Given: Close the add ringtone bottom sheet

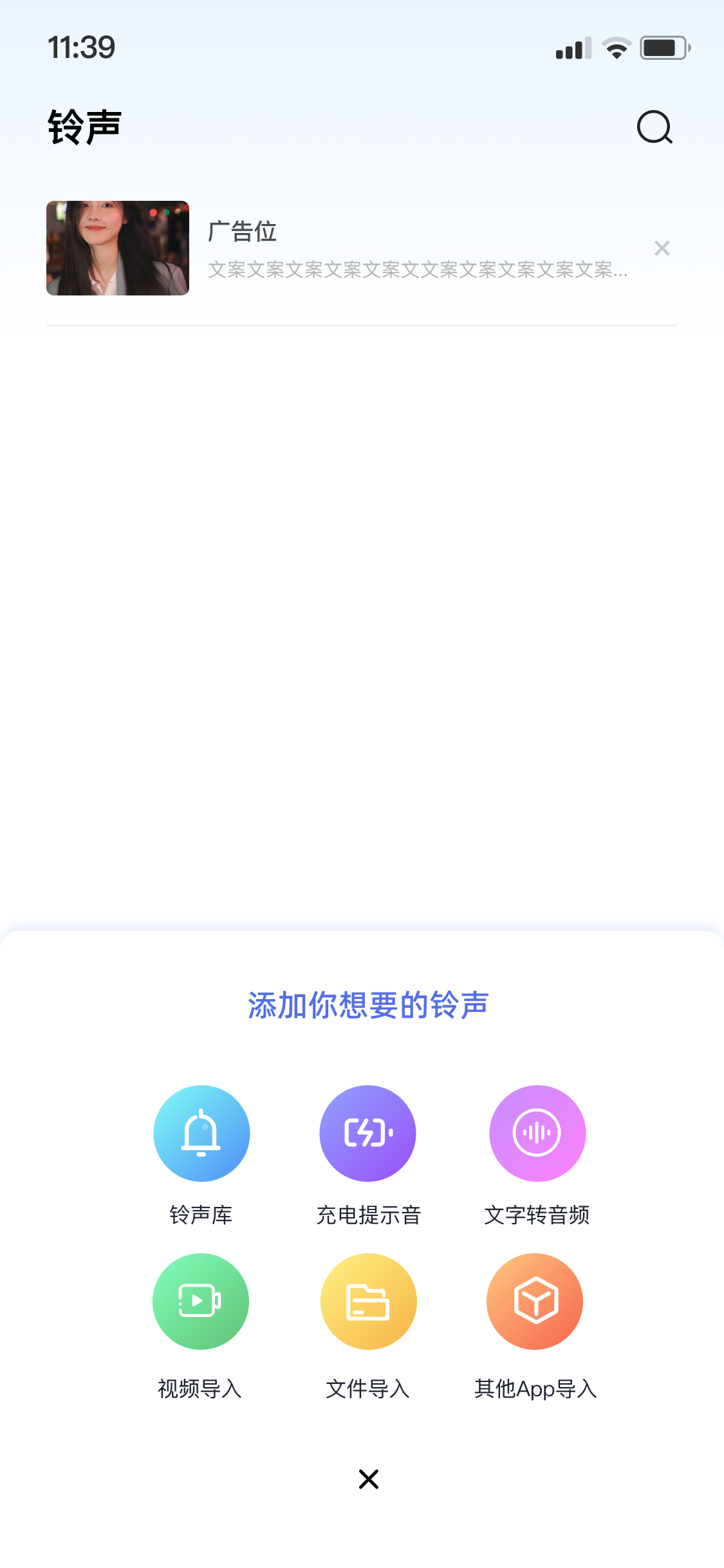Looking at the screenshot, I should [x=368, y=1479].
